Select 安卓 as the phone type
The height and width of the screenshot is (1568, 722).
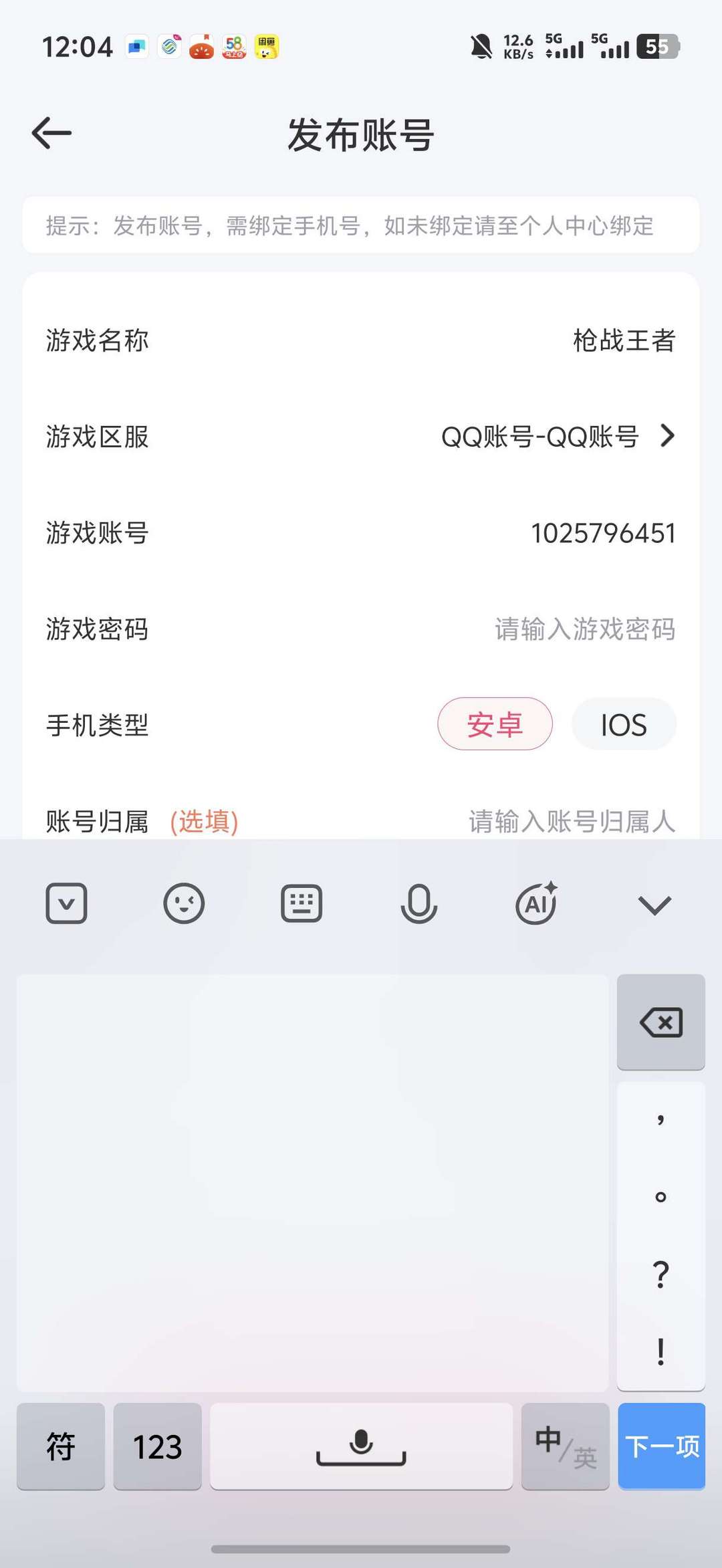click(495, 724)
